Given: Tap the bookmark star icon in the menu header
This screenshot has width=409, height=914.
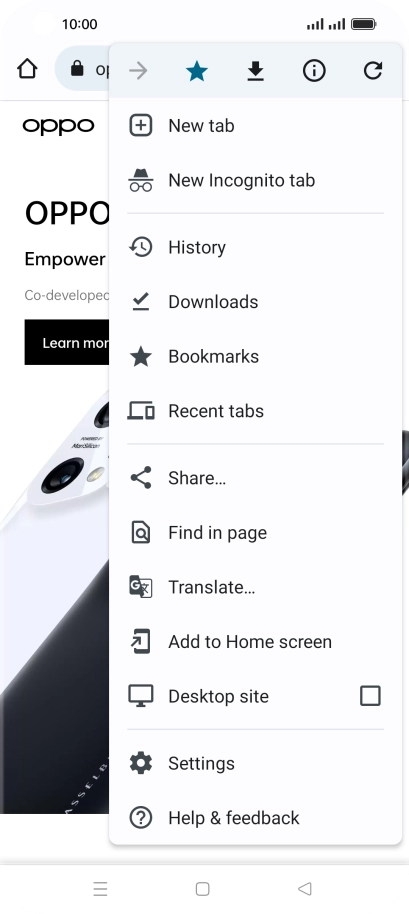Looking at the screenshot, I should tap(197, 71).
